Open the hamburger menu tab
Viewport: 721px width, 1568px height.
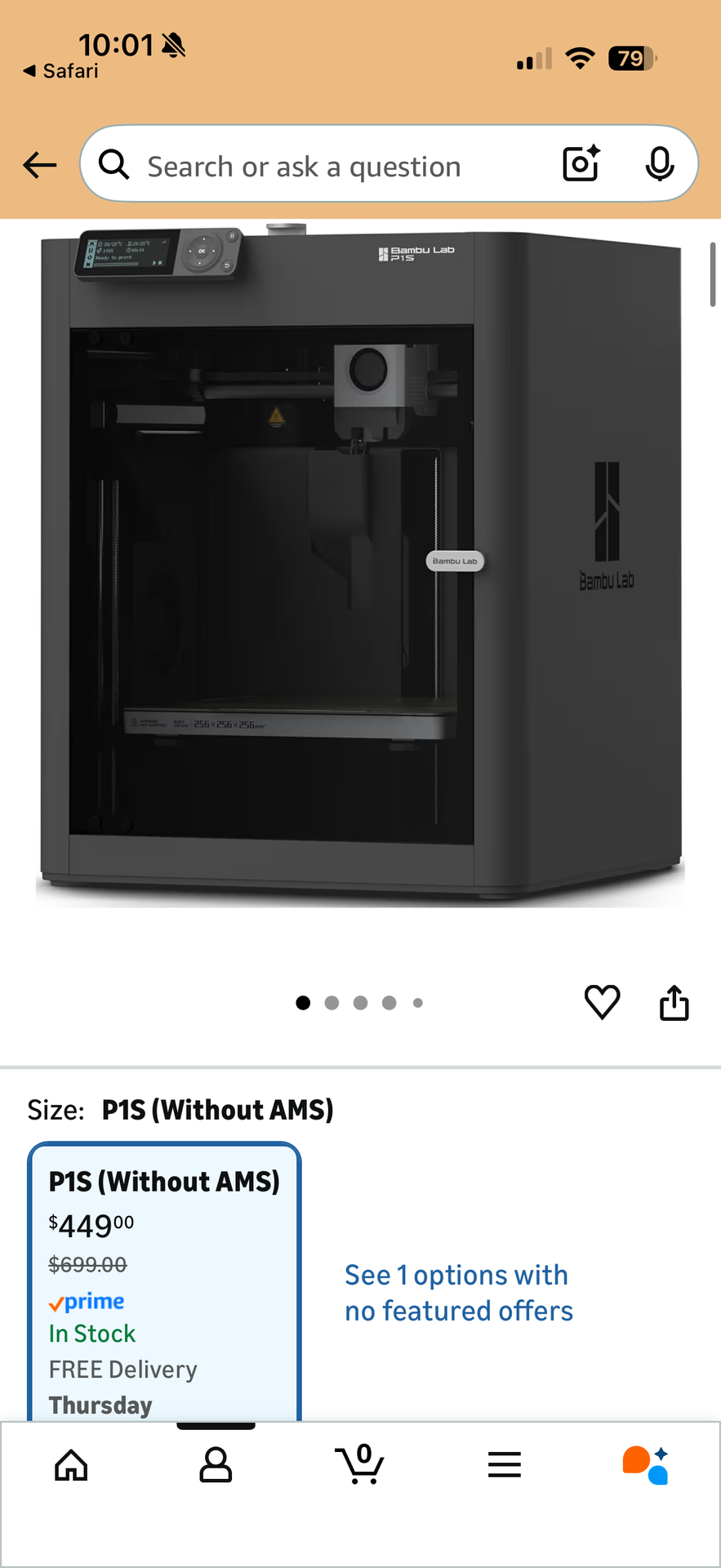point(504,1465)
